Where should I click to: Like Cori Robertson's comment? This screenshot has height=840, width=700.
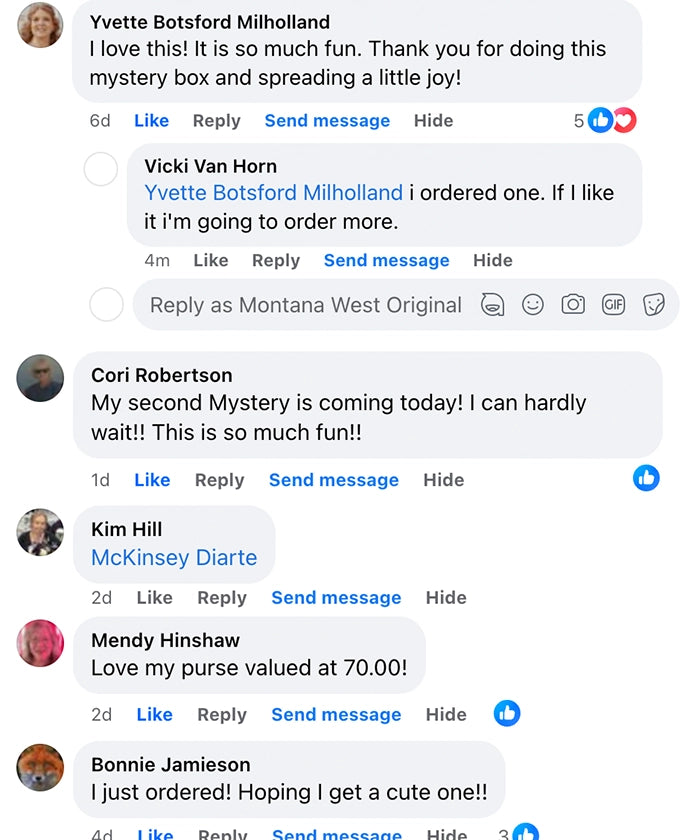click(x=152, y=480)
